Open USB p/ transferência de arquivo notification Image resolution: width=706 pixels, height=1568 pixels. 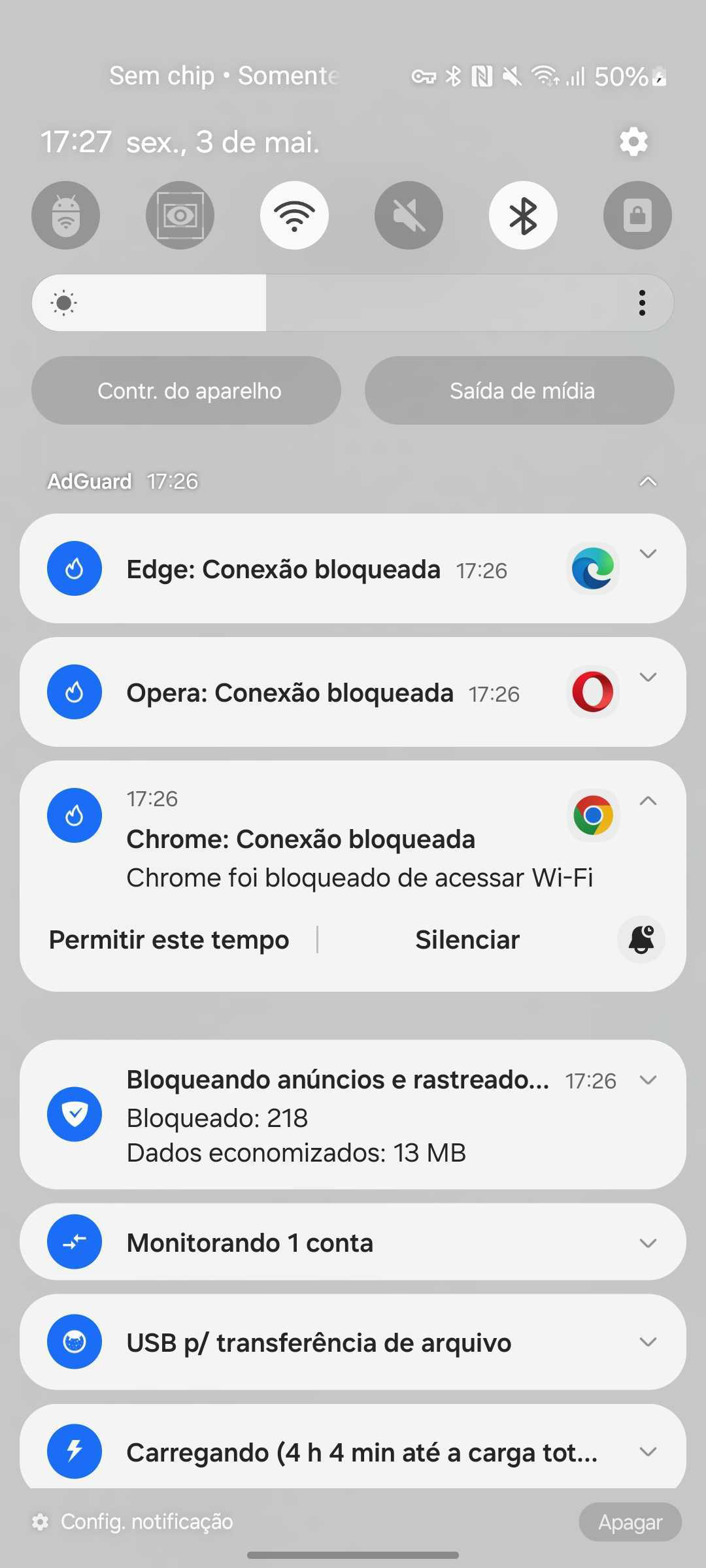click(x=353, y=1342)
